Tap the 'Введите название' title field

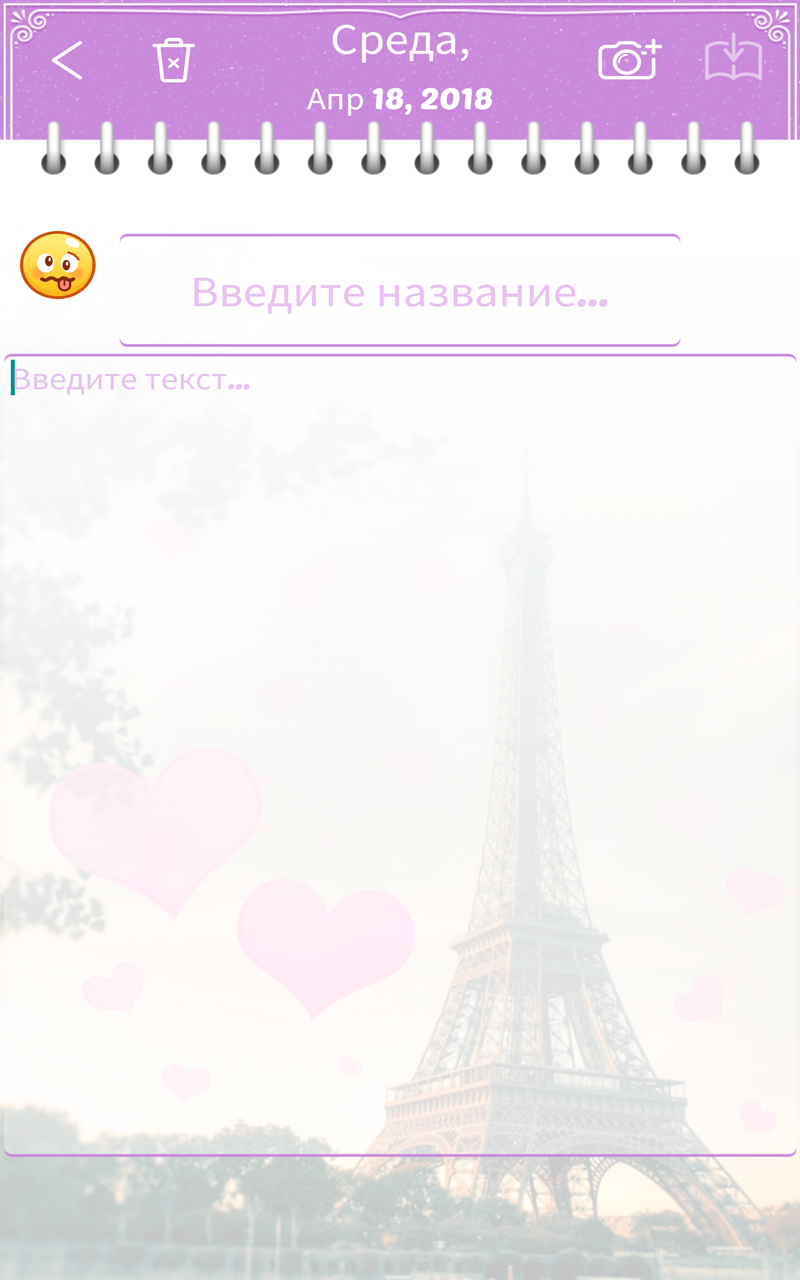point(400,292)
